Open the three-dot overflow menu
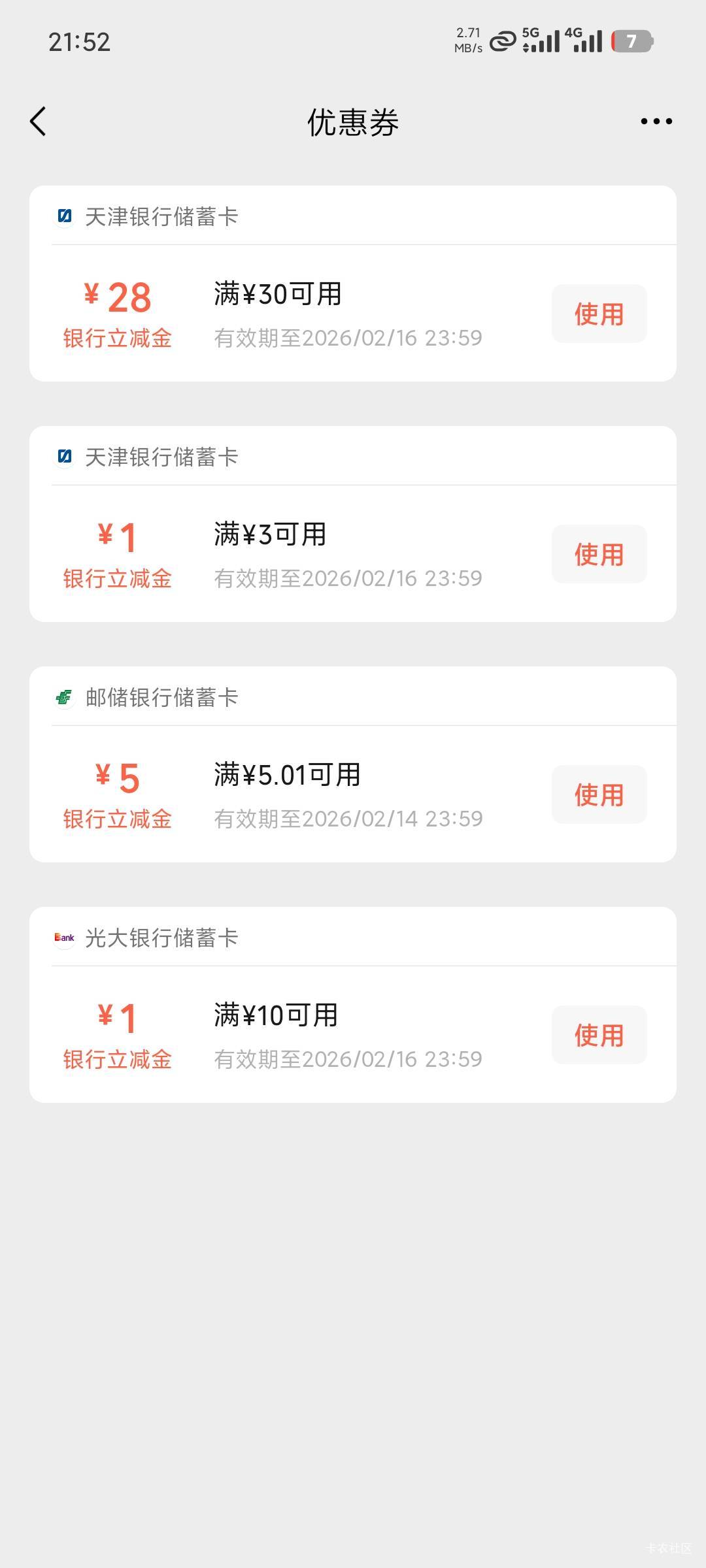 point(656,122)
